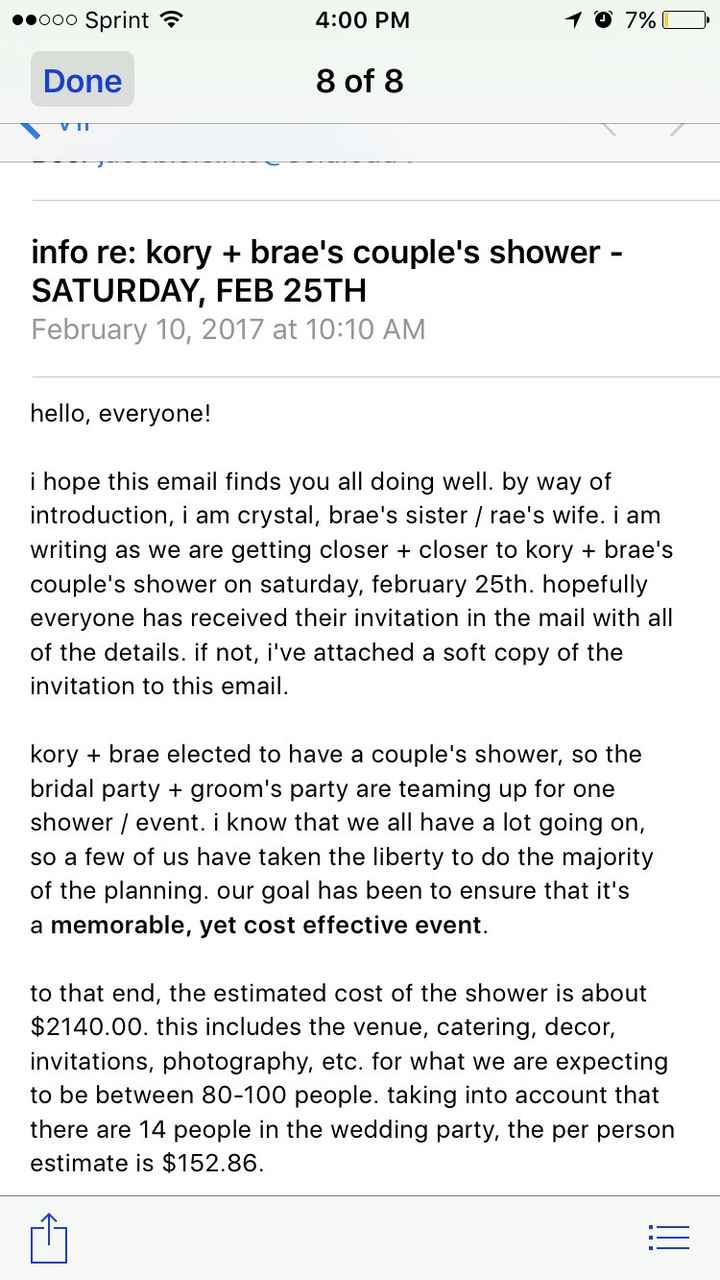Tap Done to close the message viewer
Viewport: 720px width, 1280px height.
pyautogui.click(x=82, y=80)
